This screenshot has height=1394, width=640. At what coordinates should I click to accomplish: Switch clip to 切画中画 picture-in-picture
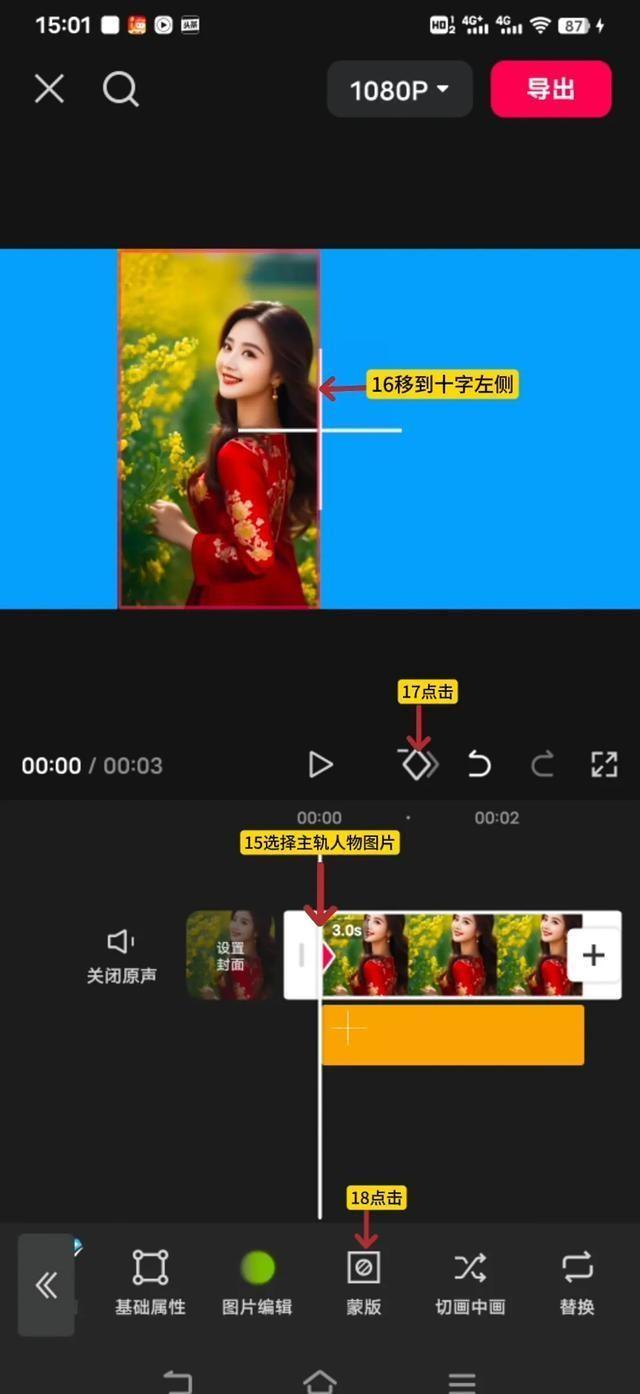pos(470,1282)
